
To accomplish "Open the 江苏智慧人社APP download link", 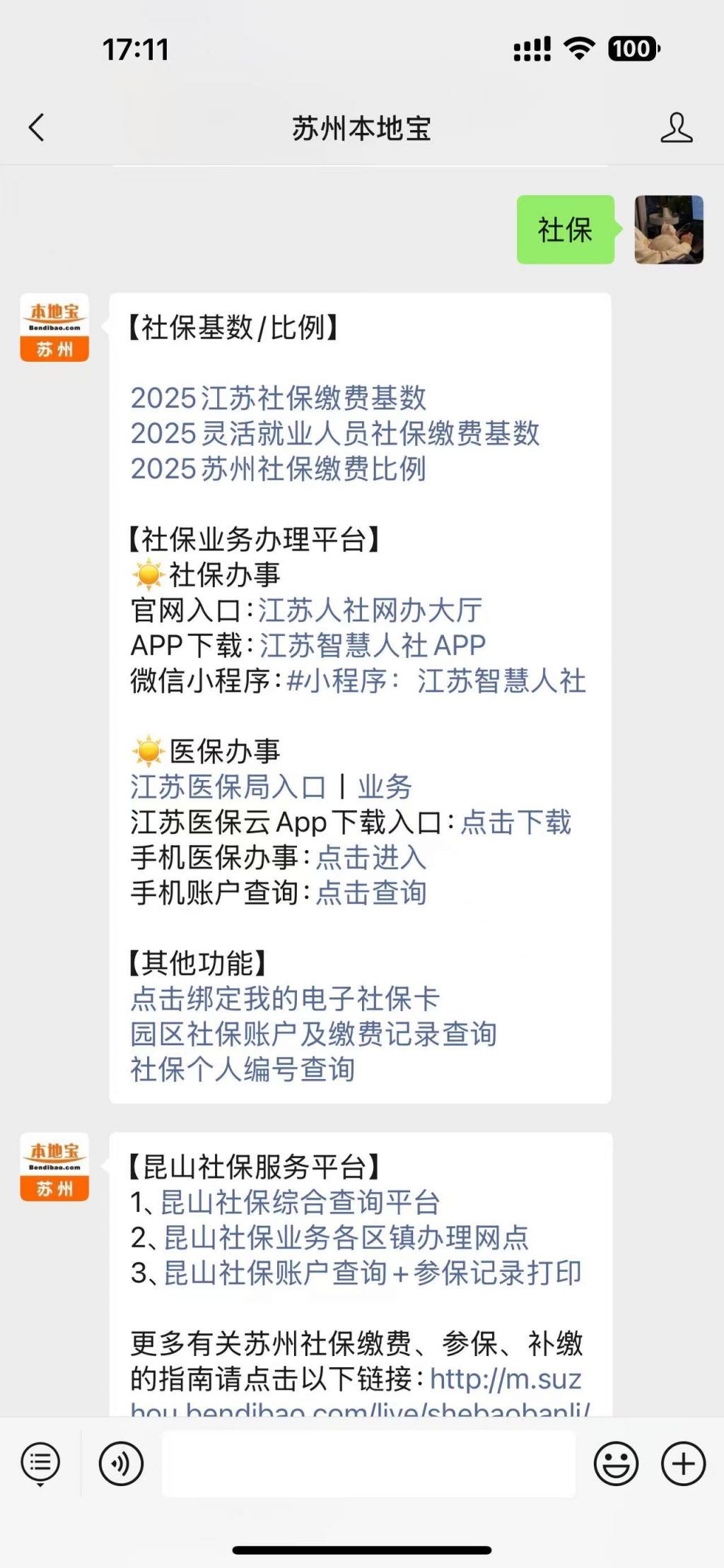I will pos(373,645).
